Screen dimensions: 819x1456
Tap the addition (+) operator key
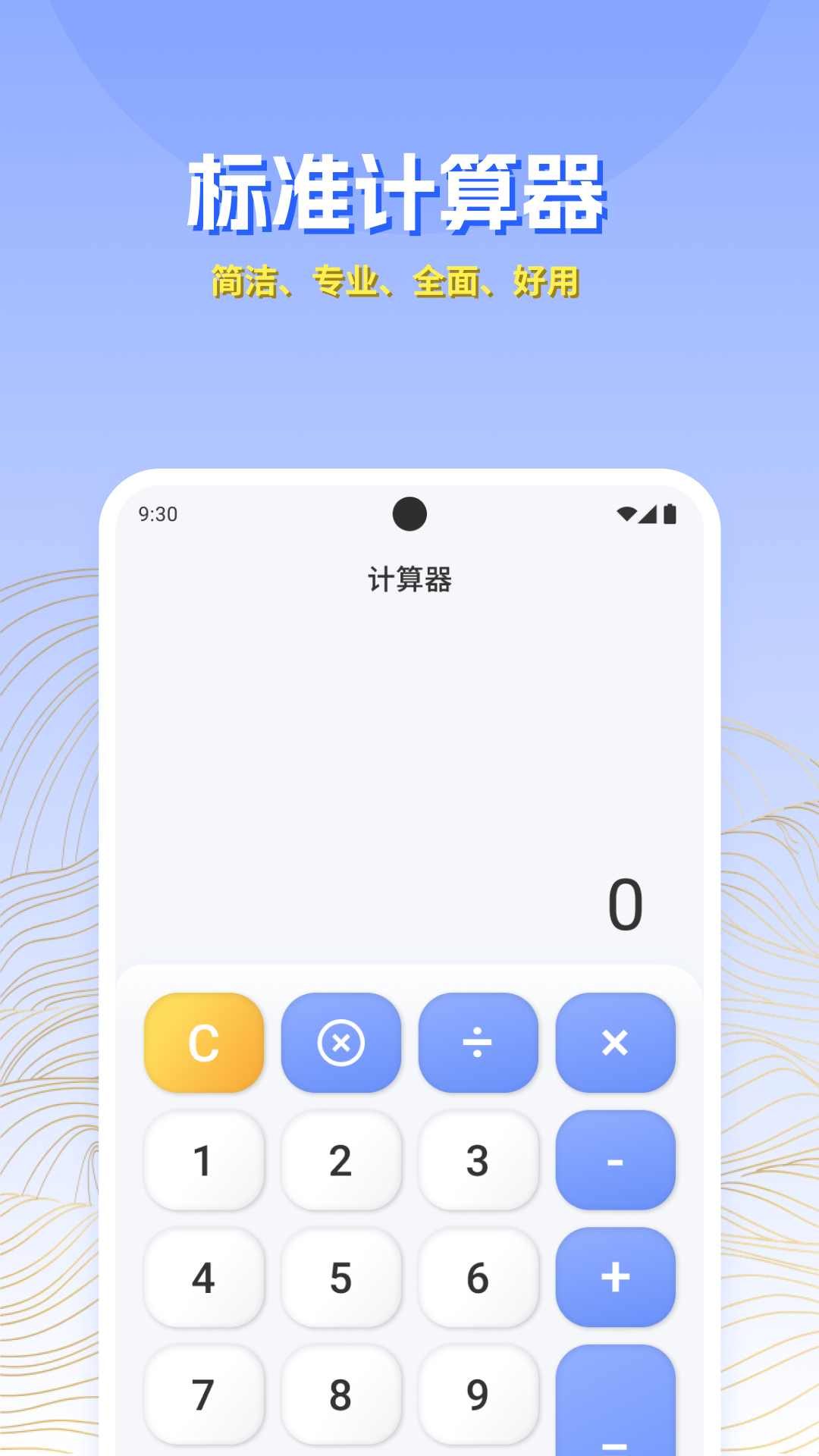615,1278
